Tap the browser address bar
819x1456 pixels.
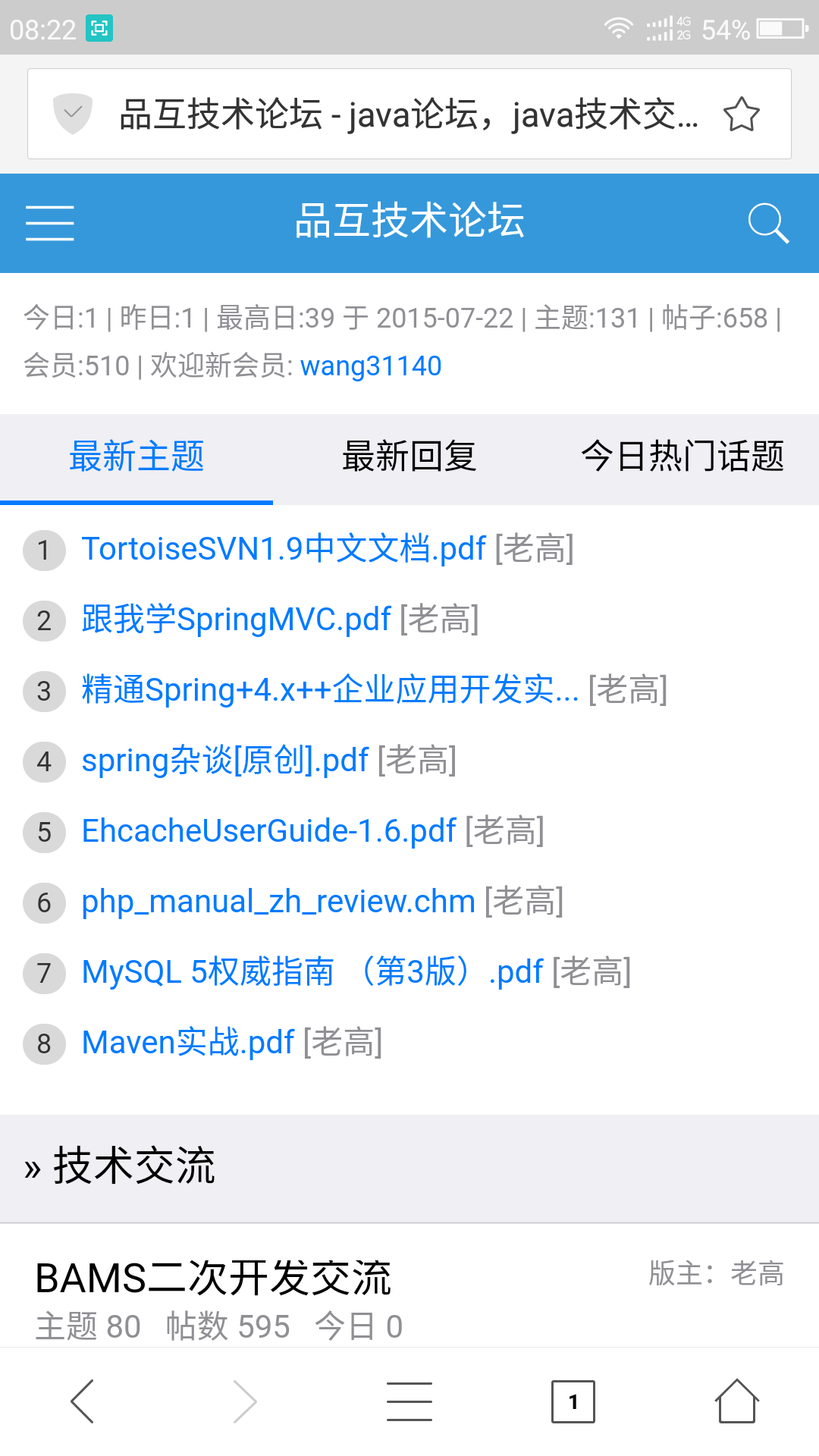pos(409,114)
